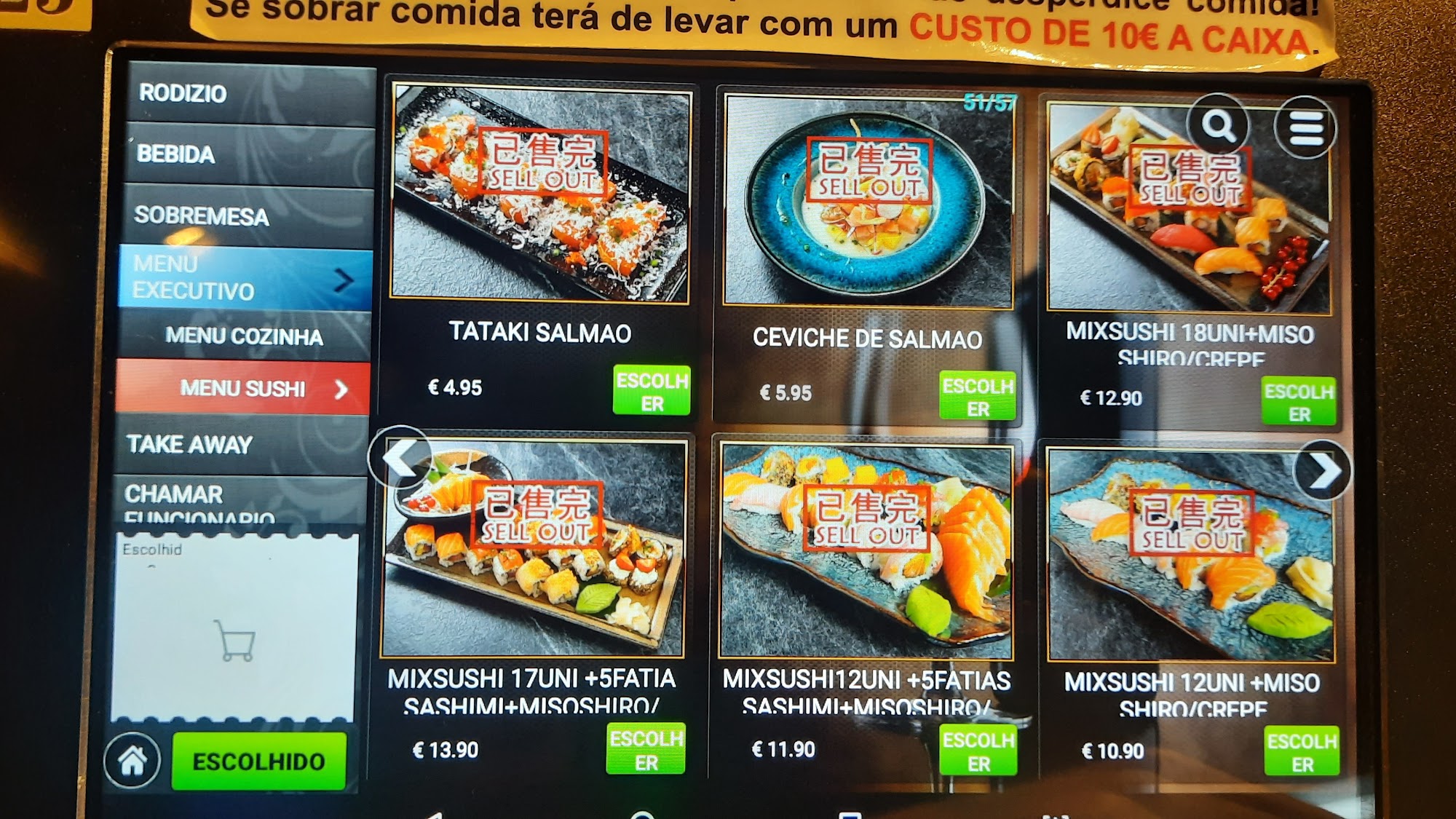Open the hamburger menu icon
Image resolution: width=1456 pixels, height=819 pixels.
coord(1306,128)
